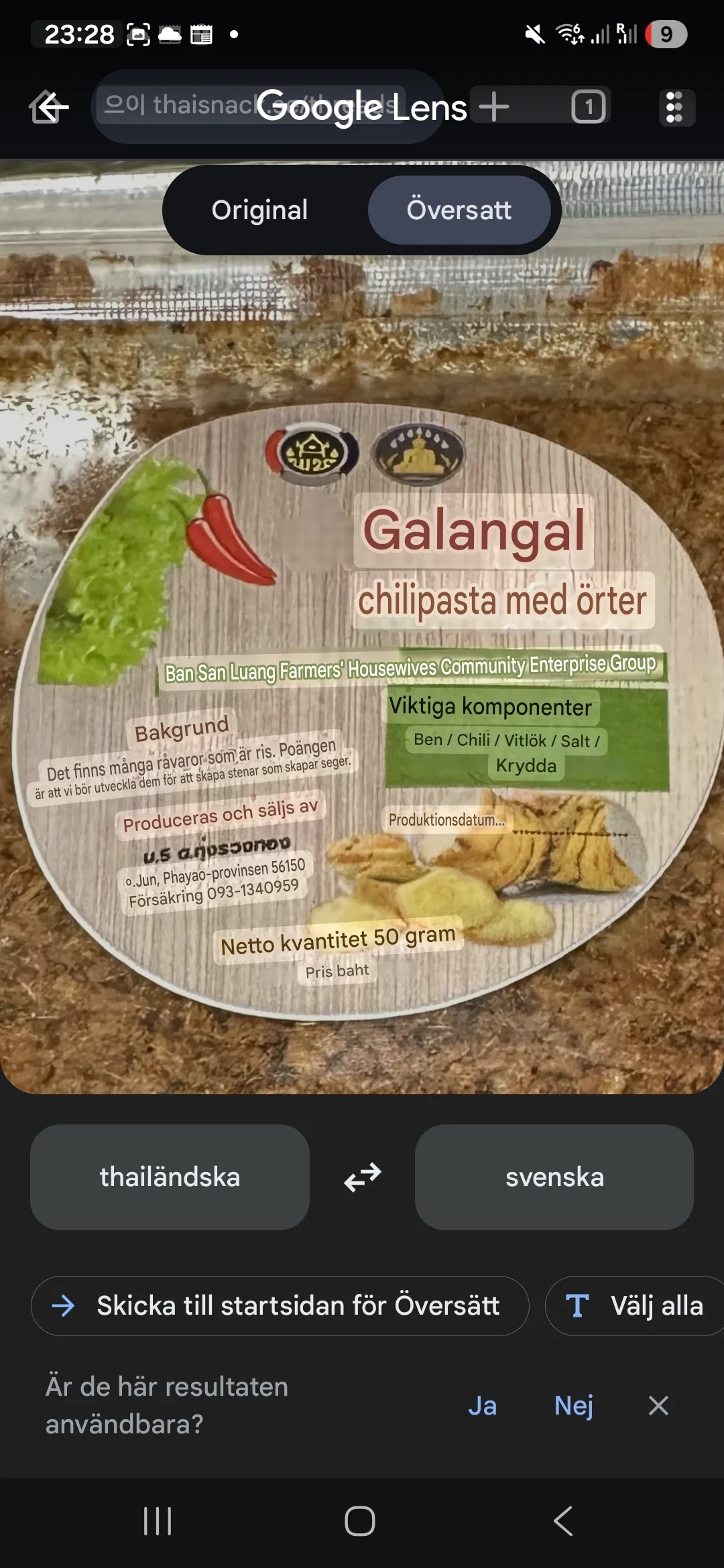Answer Nej to the results question
Screen dimensions: 724x1568
pos(574,1406)
